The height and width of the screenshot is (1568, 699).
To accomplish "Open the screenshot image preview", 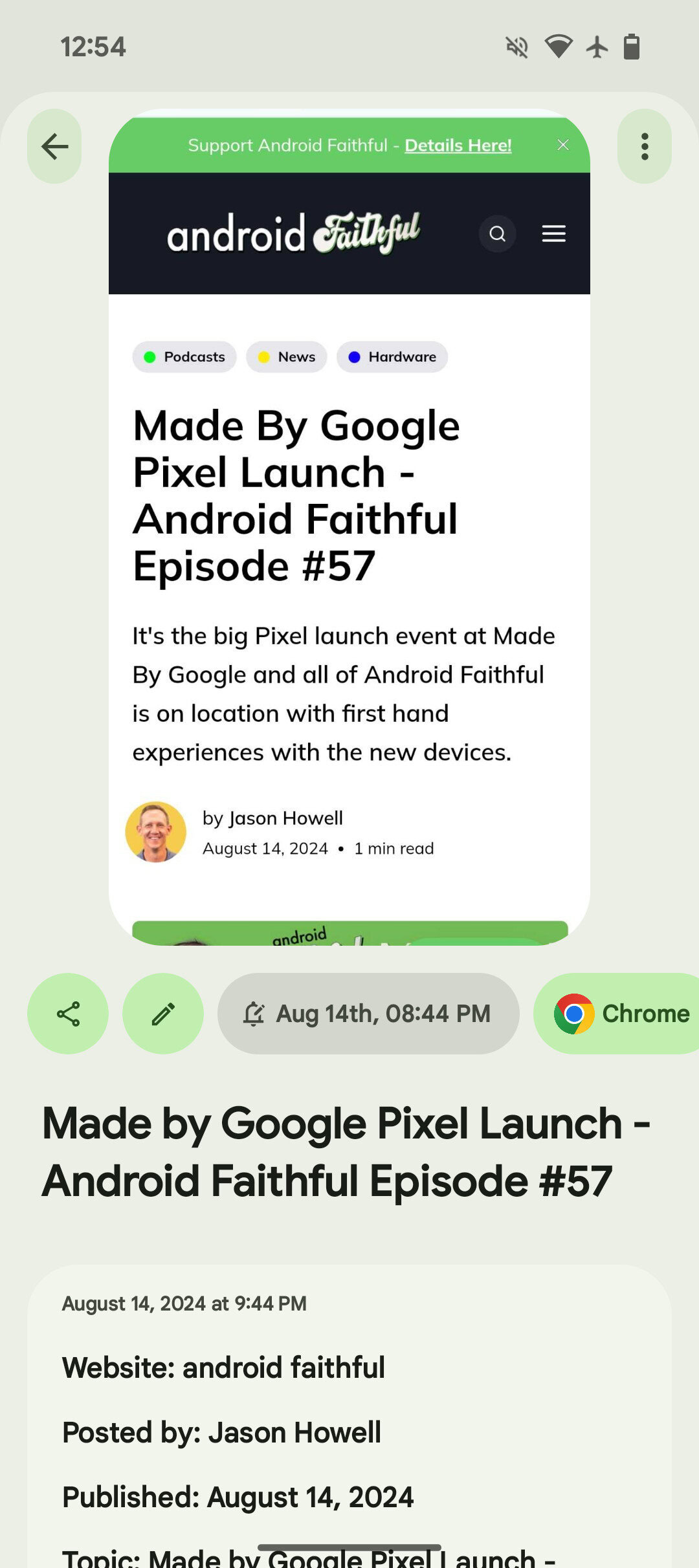I will [349, 582].
